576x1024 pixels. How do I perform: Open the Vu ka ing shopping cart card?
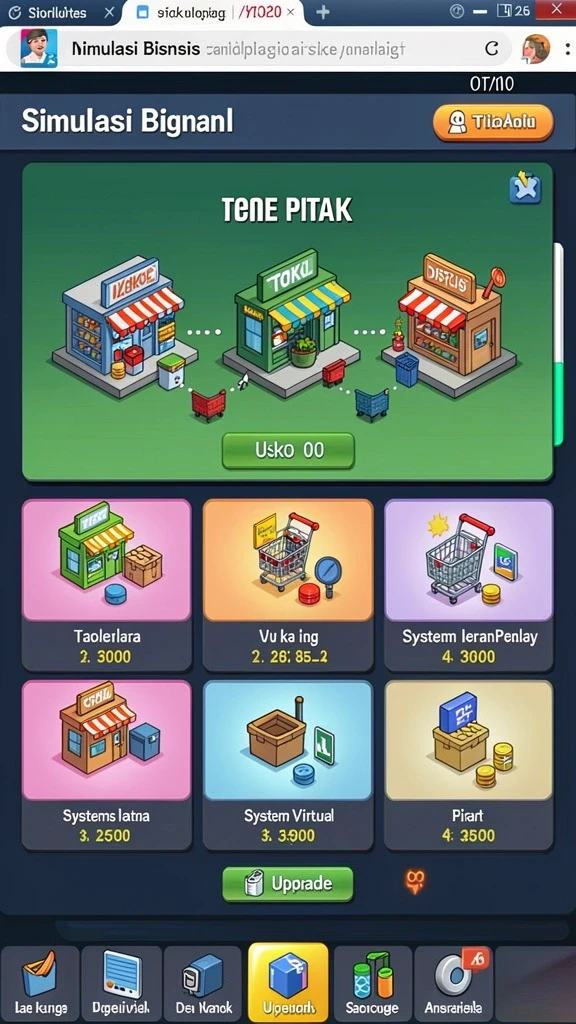click(288, 584)
